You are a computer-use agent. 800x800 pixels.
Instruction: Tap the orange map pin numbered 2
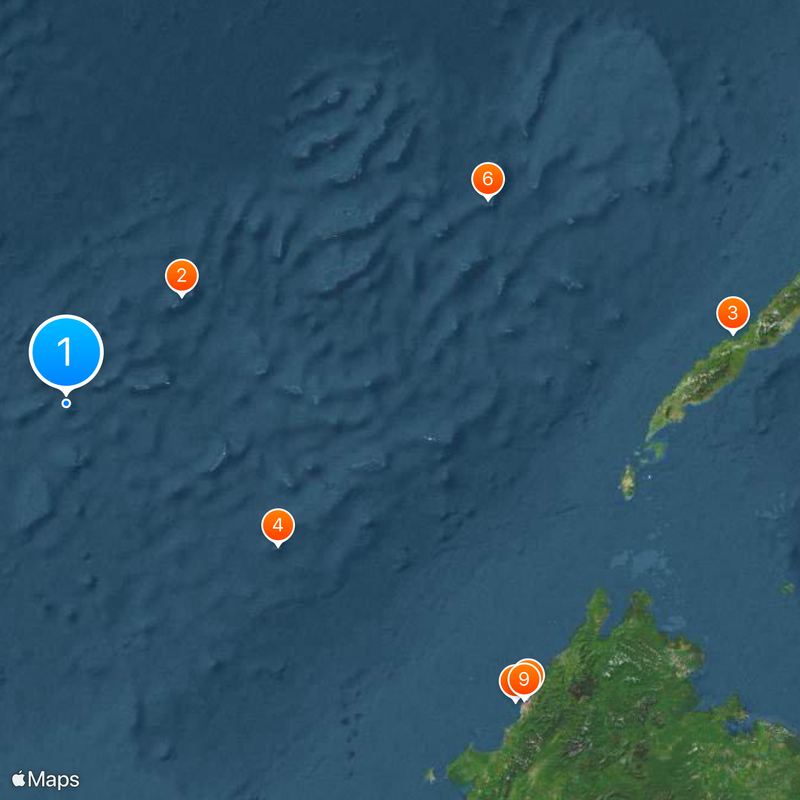pos(181,275)
